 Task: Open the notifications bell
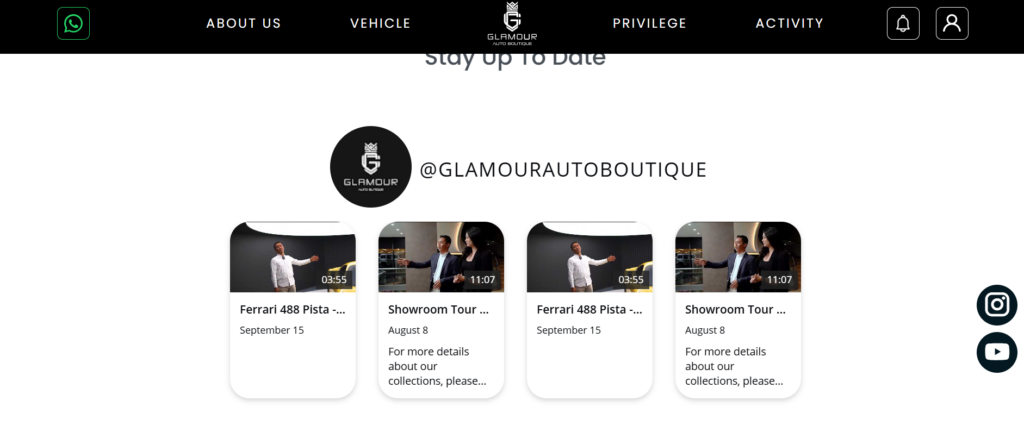[x=903, y=23]
